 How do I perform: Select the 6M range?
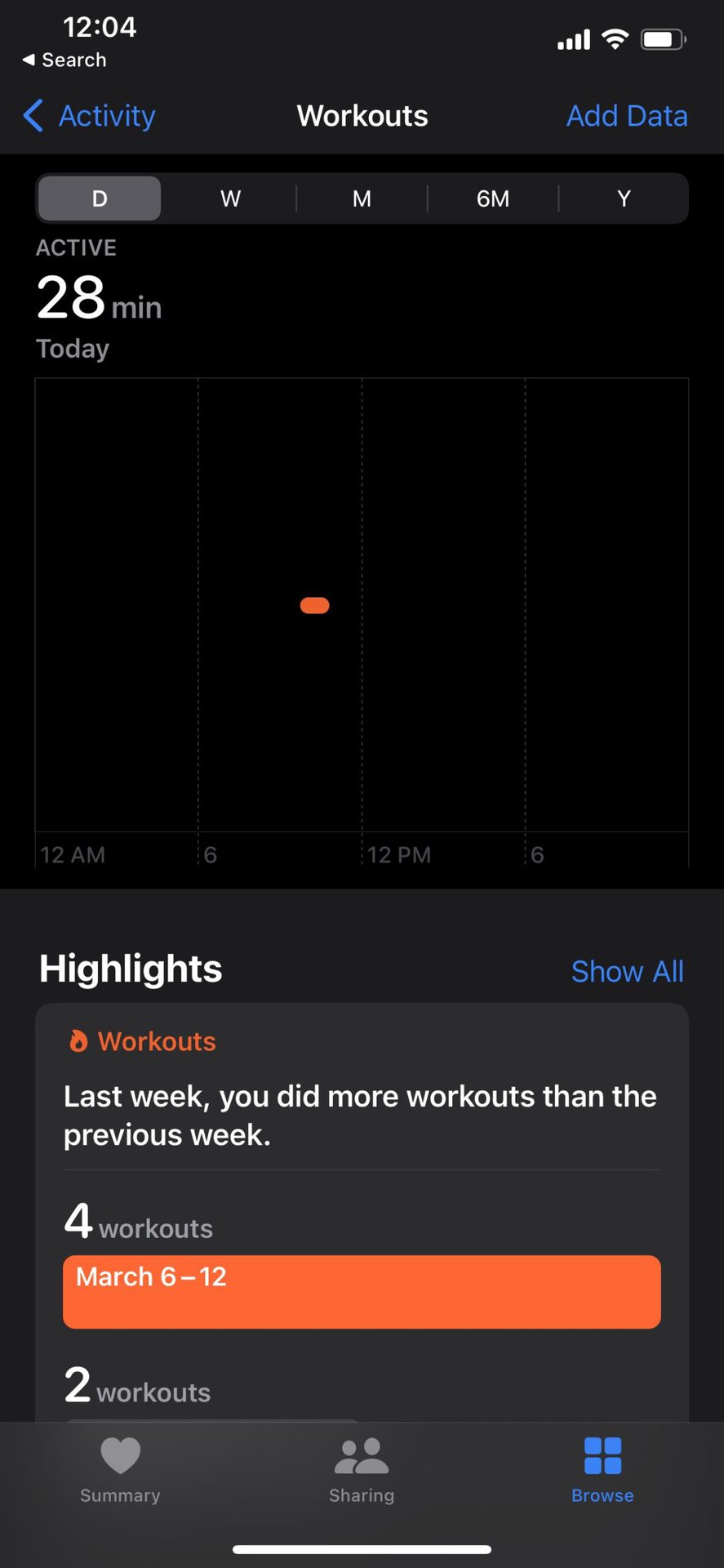pyautogui.click(x=493, y=198)
